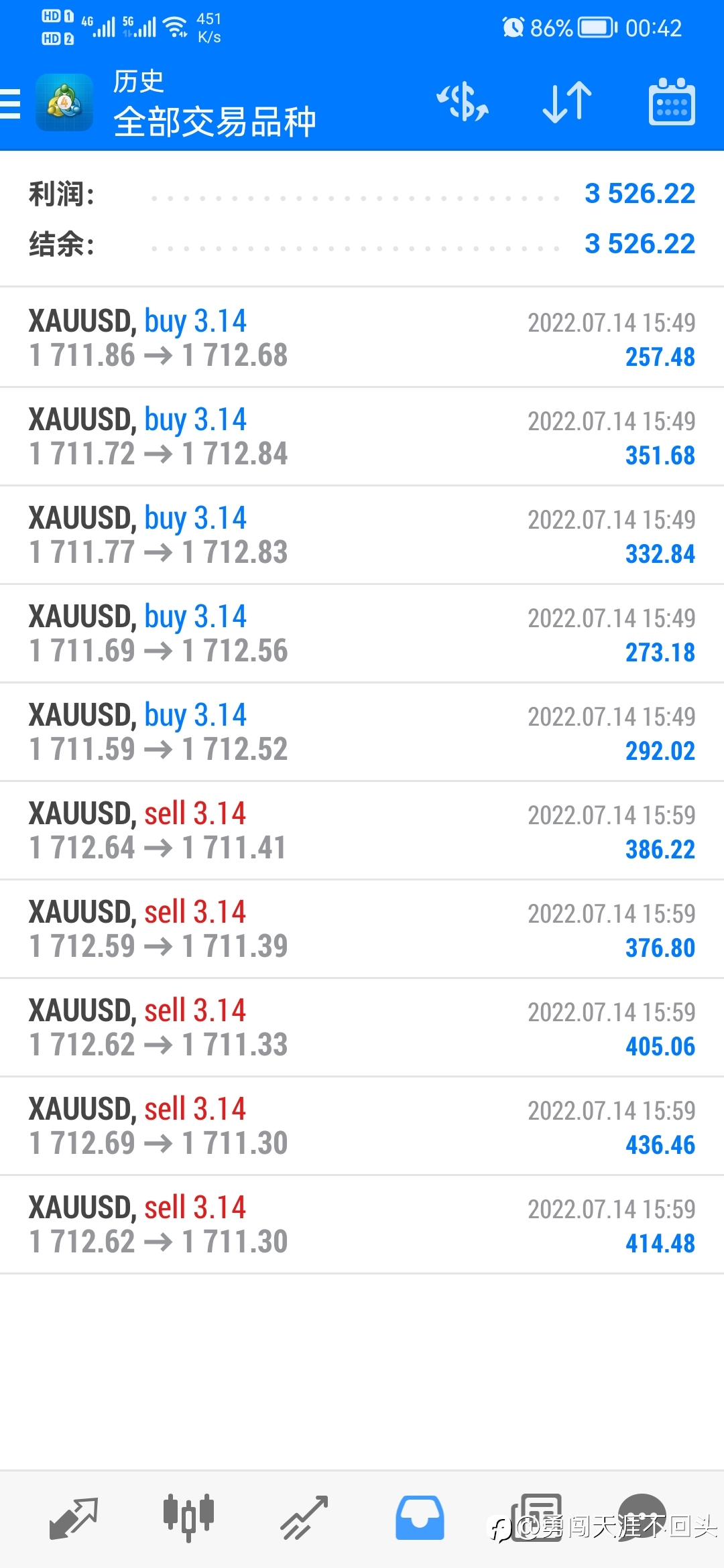Switch to the candlestick chart tab
The image size is (724, 1568).
point(188,1517)
